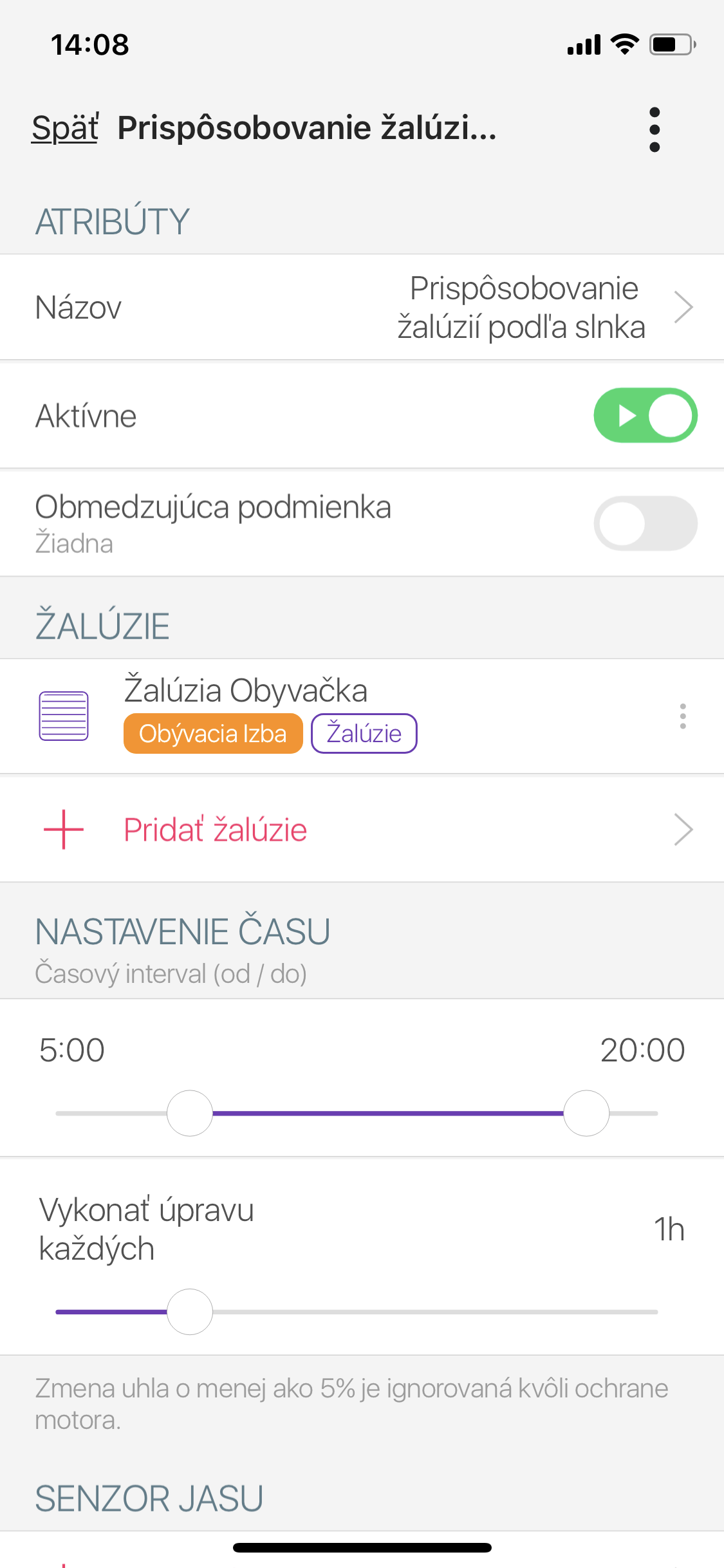Tap the 5:00 start time slider handle
724x1568 pixels.
190,1113
